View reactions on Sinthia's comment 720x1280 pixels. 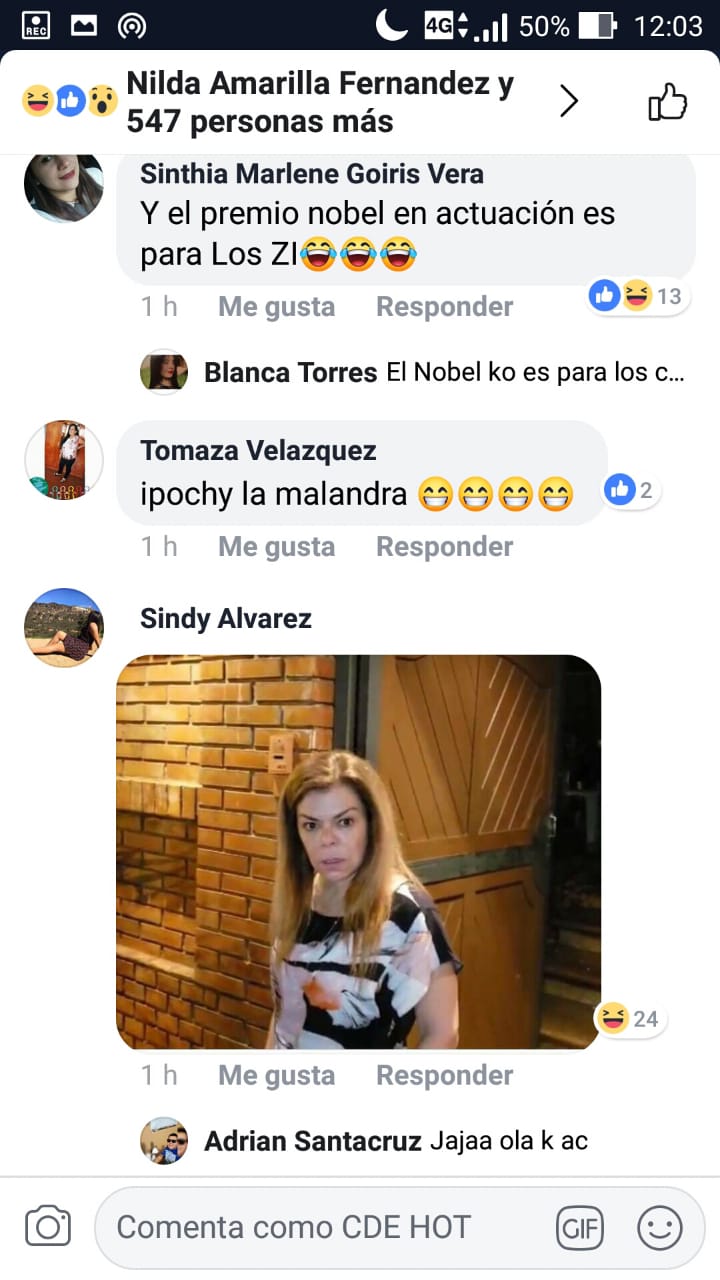point(637,296)
